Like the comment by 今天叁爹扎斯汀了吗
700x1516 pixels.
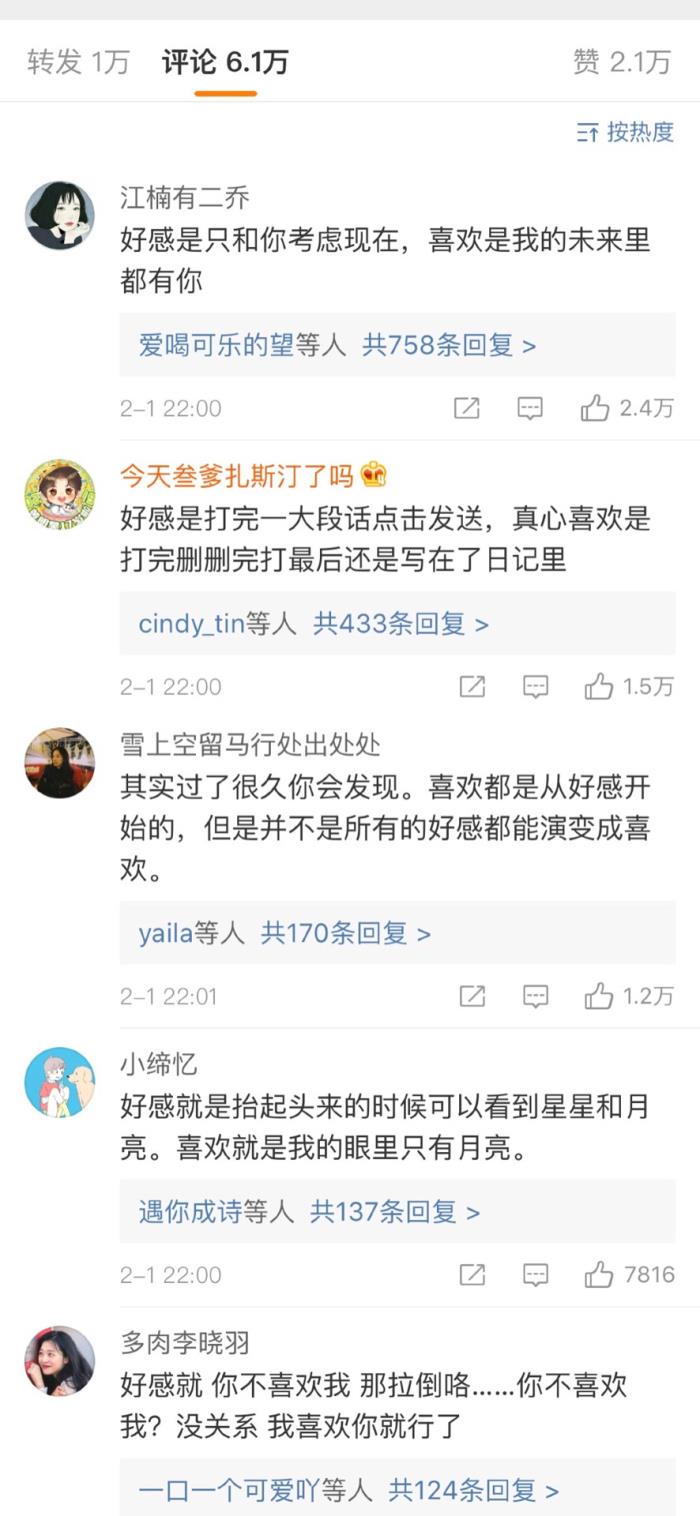(599, 686)
